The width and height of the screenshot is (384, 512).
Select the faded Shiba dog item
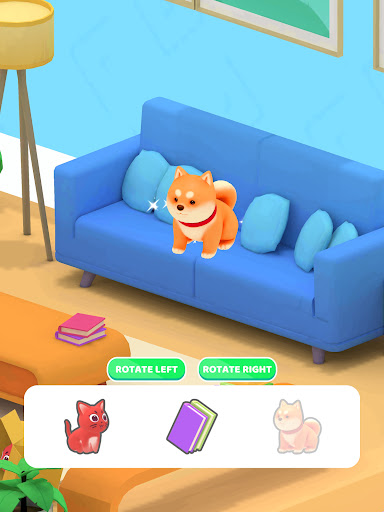(x=297, y=427)
